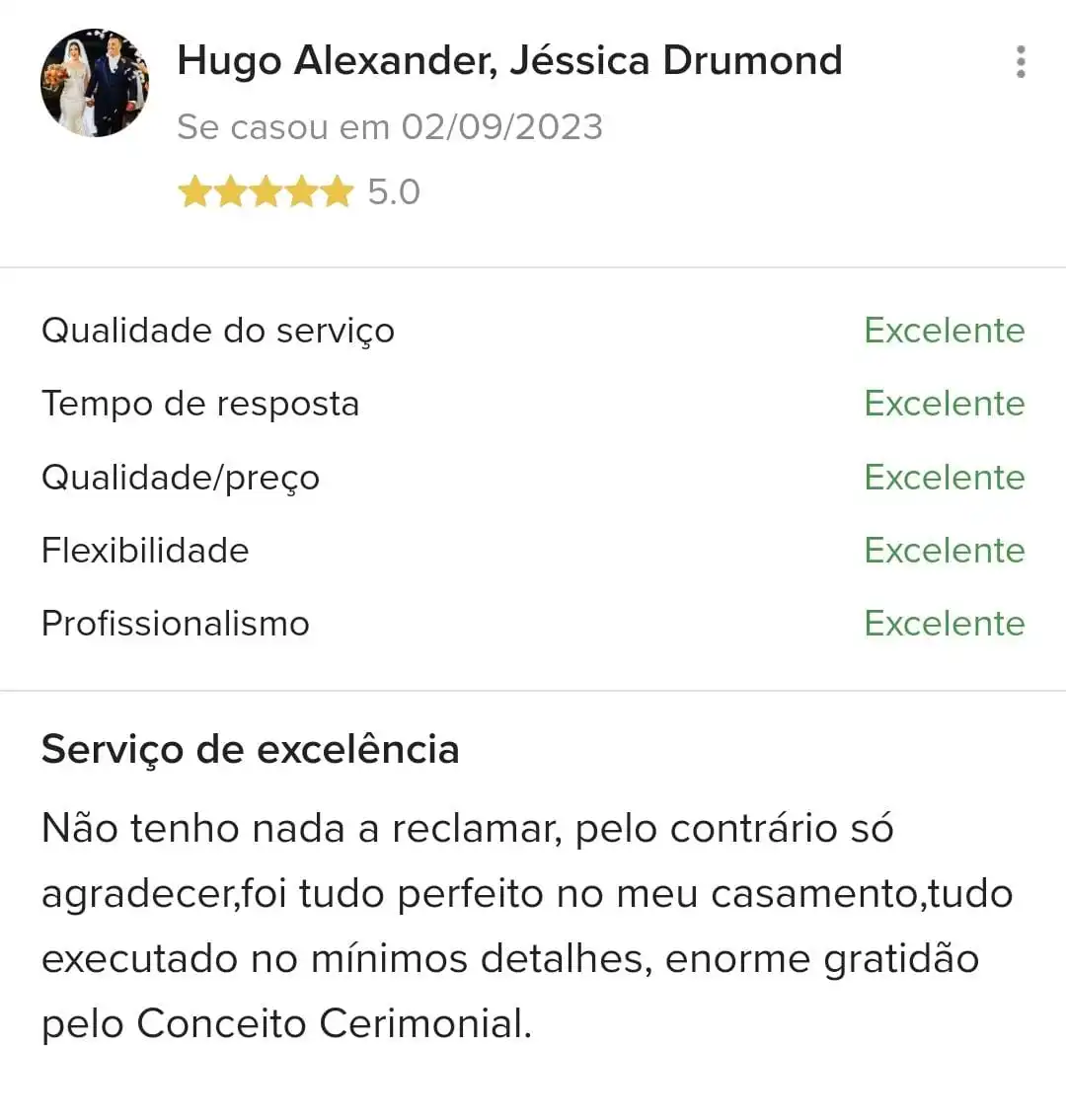Click the wedding date 02/09/2023

(x=500, y=126)
